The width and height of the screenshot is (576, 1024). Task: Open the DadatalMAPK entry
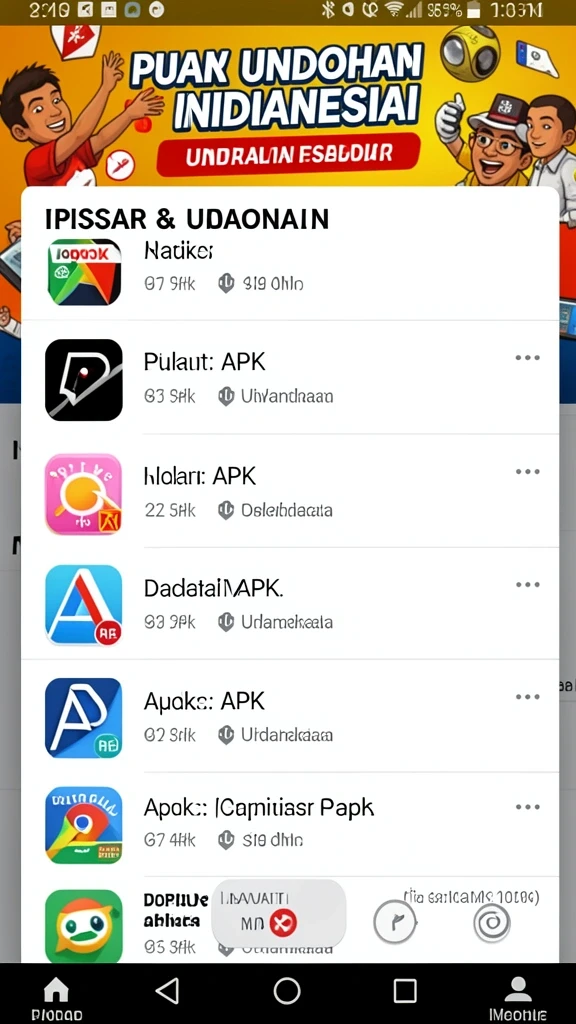(290, 604)
